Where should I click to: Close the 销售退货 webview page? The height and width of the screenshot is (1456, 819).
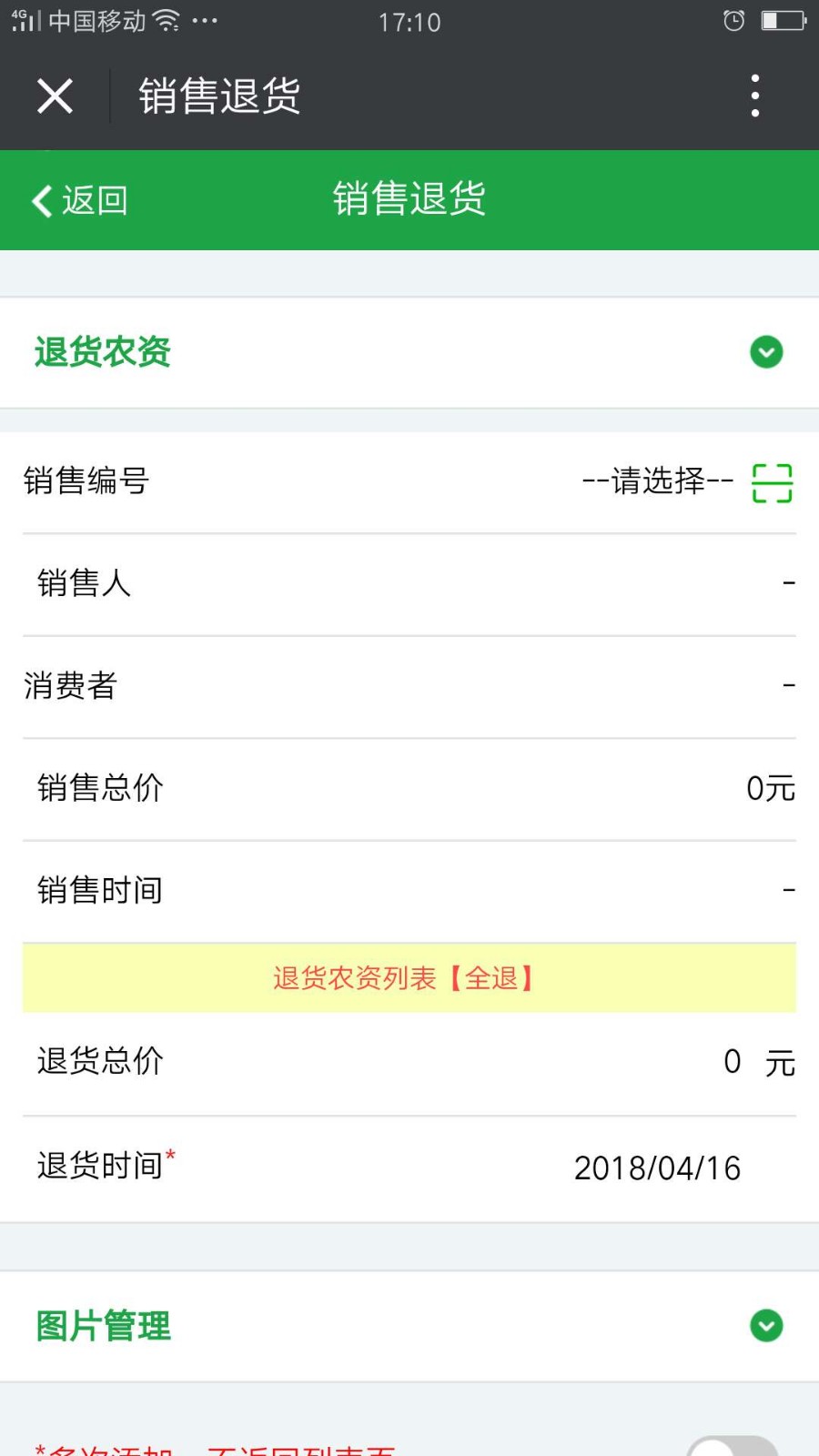click(x=55, y=96)
